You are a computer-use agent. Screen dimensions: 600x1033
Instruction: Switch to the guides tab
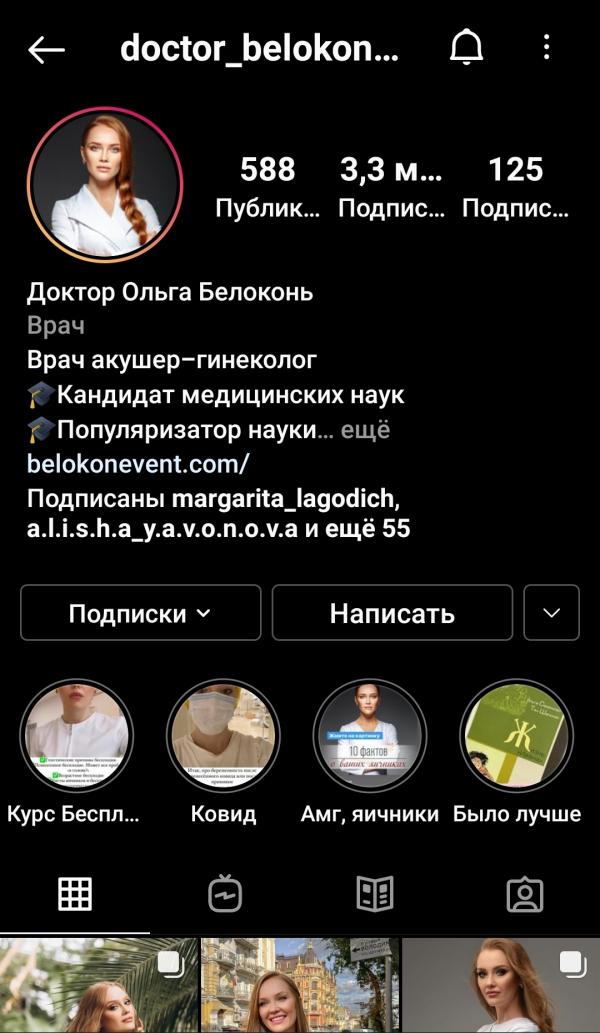pyautogui.click(x=375, y=895)
